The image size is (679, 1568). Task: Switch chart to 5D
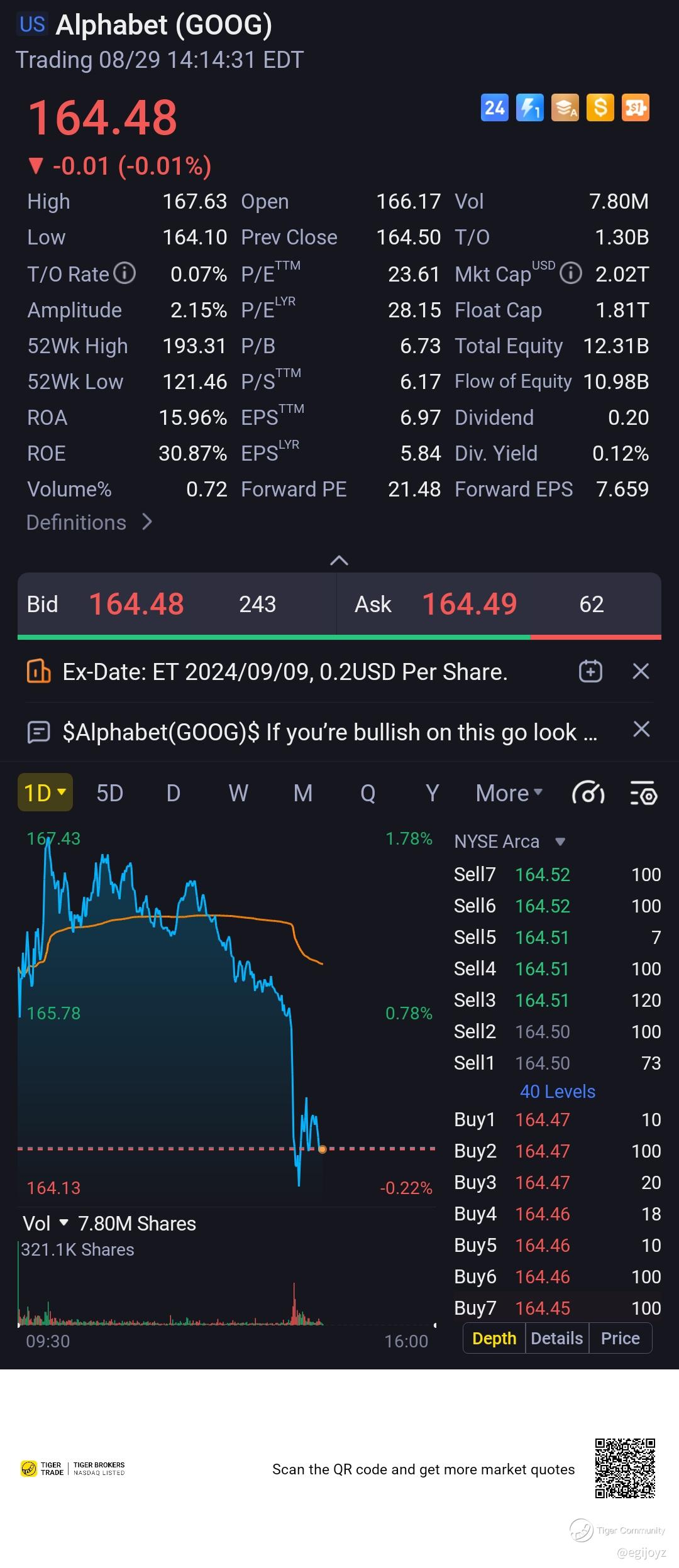109,793
